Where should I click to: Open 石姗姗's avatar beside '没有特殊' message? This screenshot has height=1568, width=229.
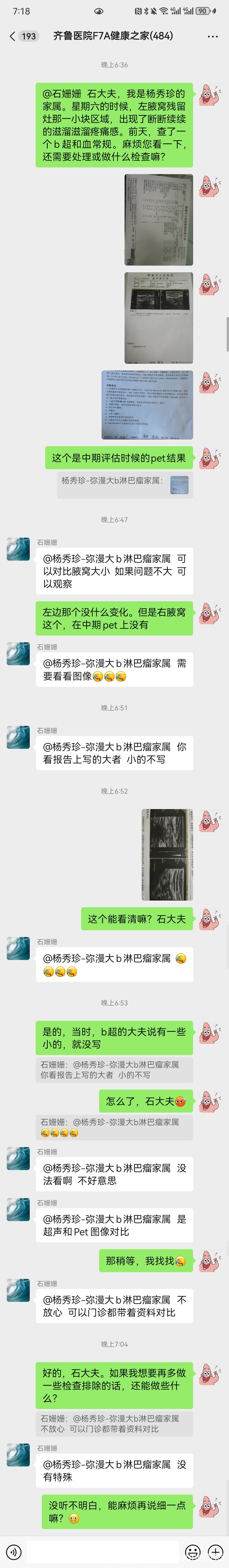click(18, 1455)
